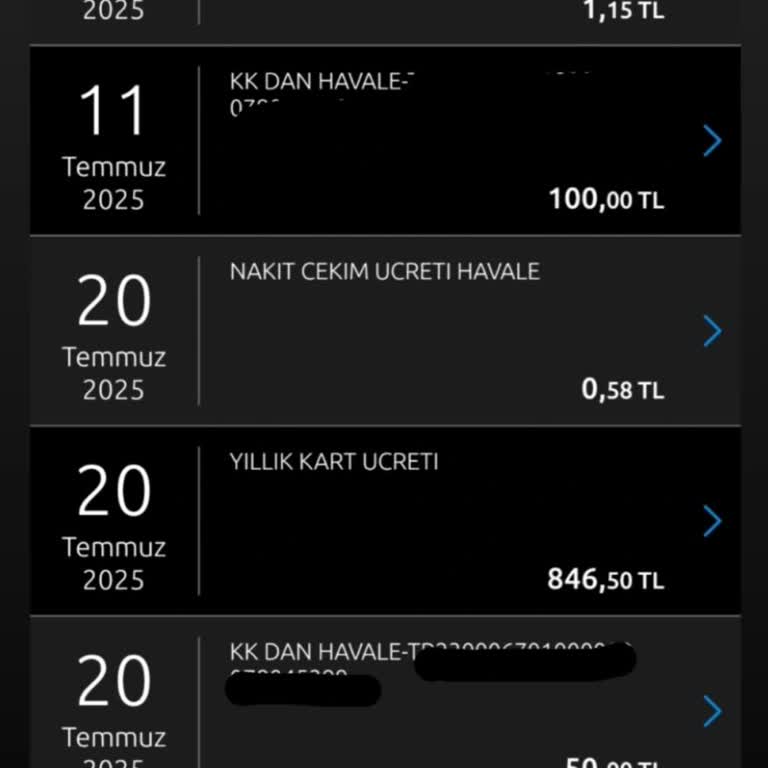The image size is (768, 768).
Task: View NAKIT CEKIM UCRETI HAVALE transaction details
Action: [x=712, y=331]
